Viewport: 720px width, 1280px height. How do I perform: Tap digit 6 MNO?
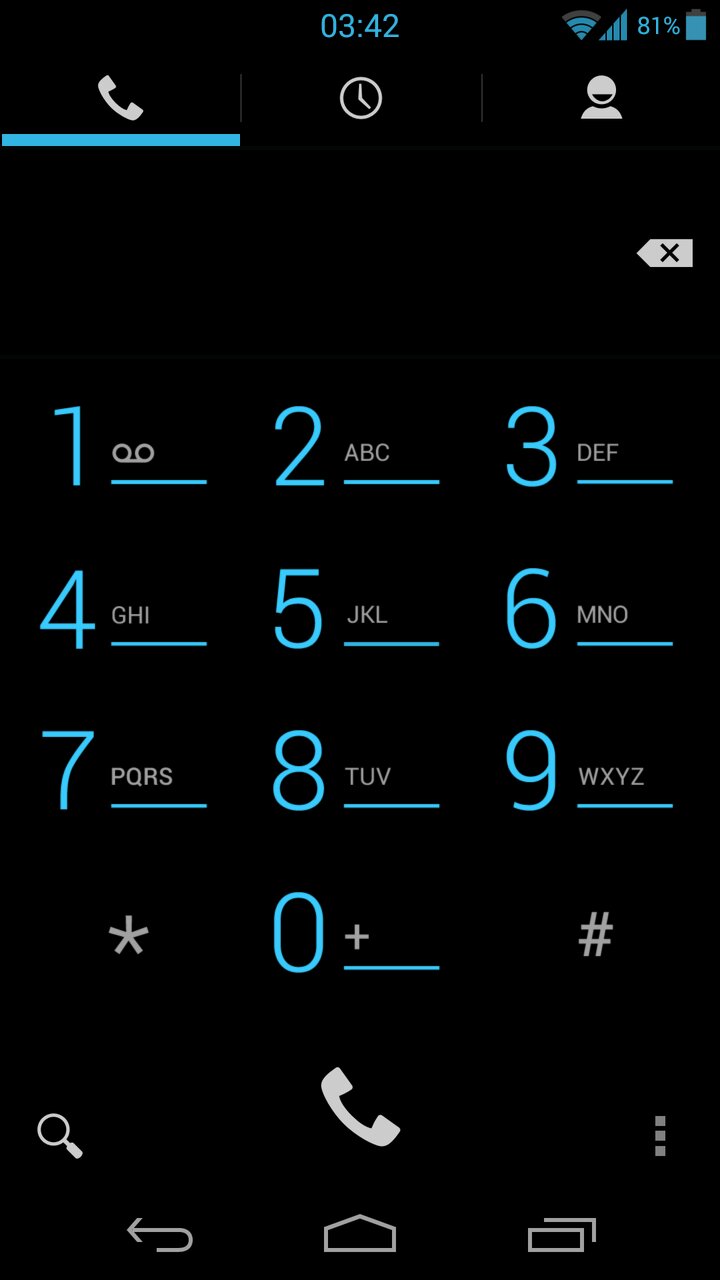[590, 610]
